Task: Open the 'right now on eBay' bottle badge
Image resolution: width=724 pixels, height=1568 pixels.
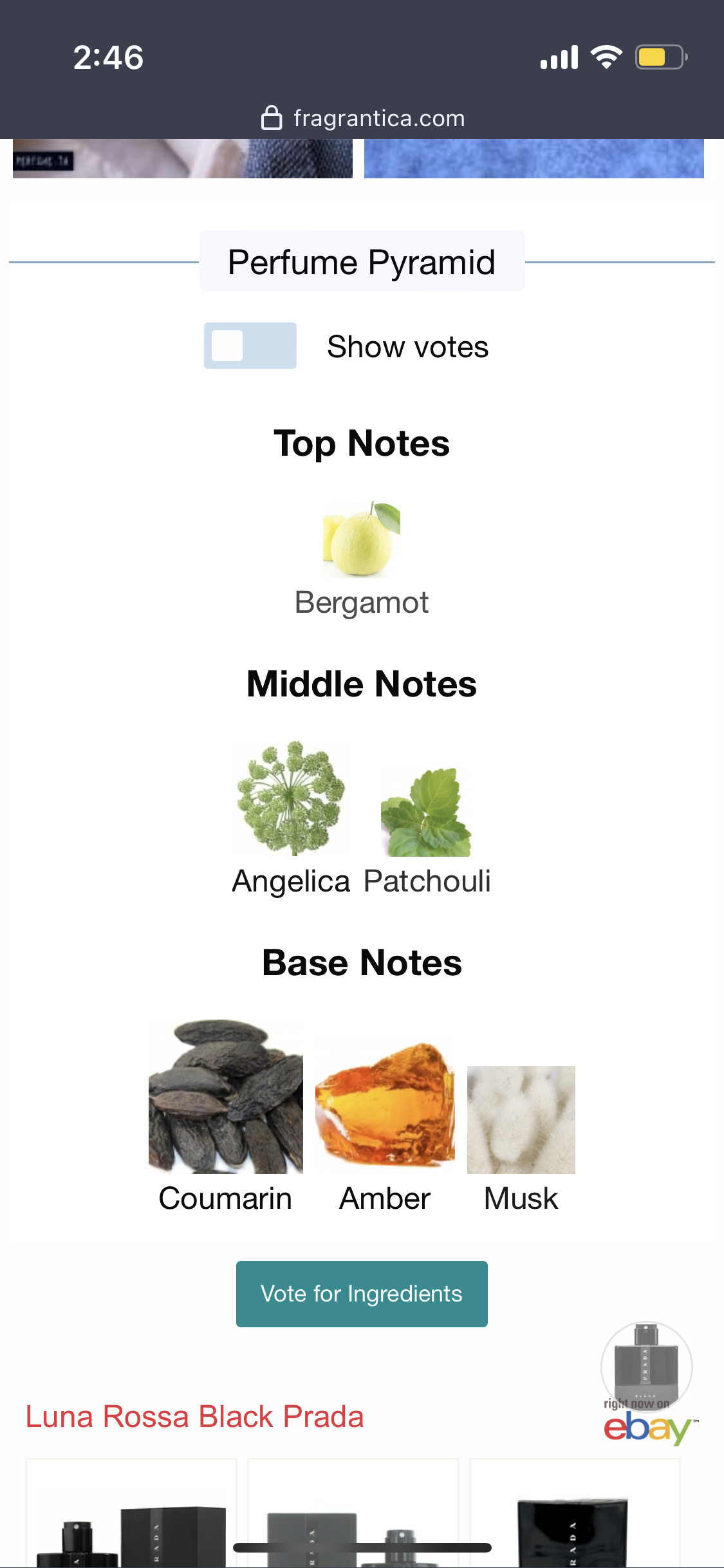Action: click(x=647, y=1383)
